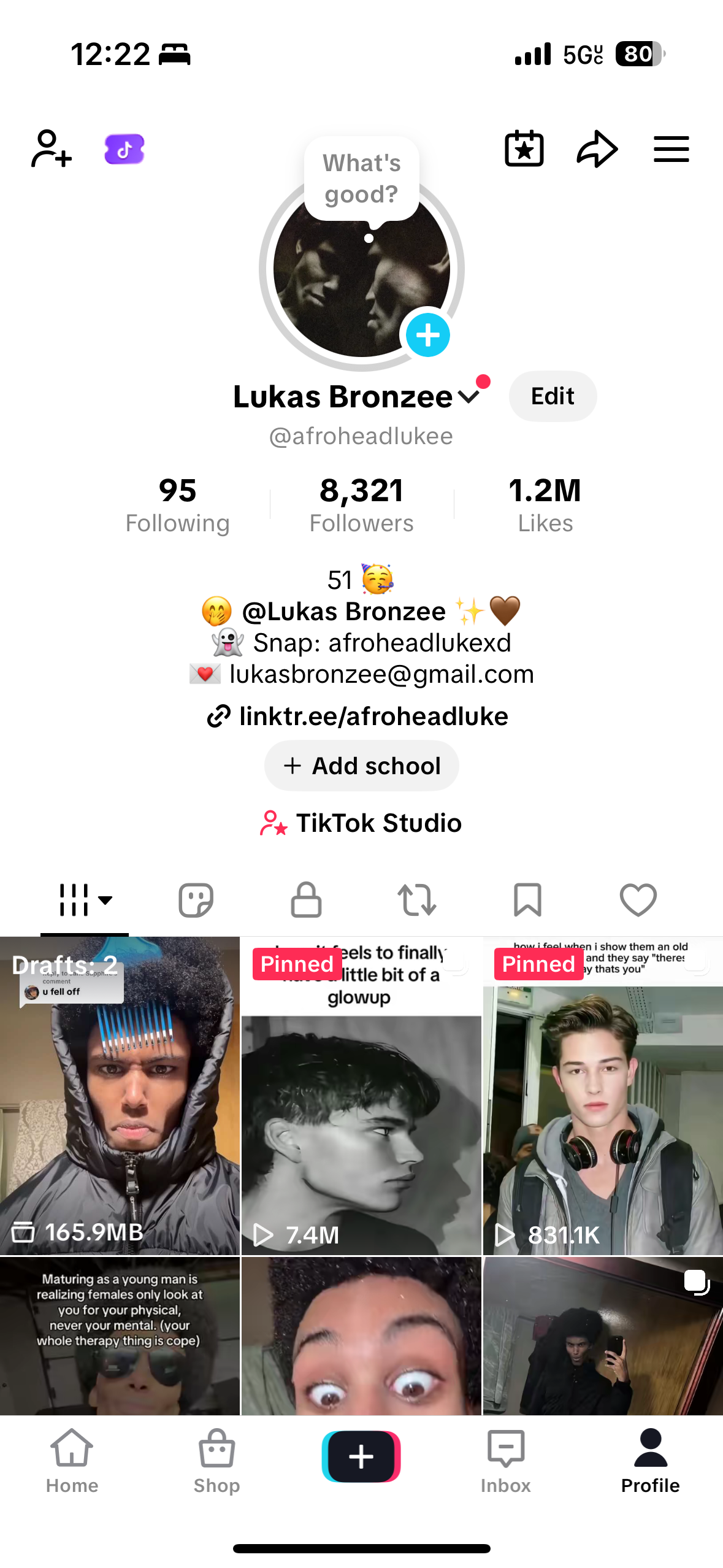Image resolution: width=723 pixels, height=1568 pixels.
Task: Switch to the liked videos heart tab
Action: tap(638, 900)
